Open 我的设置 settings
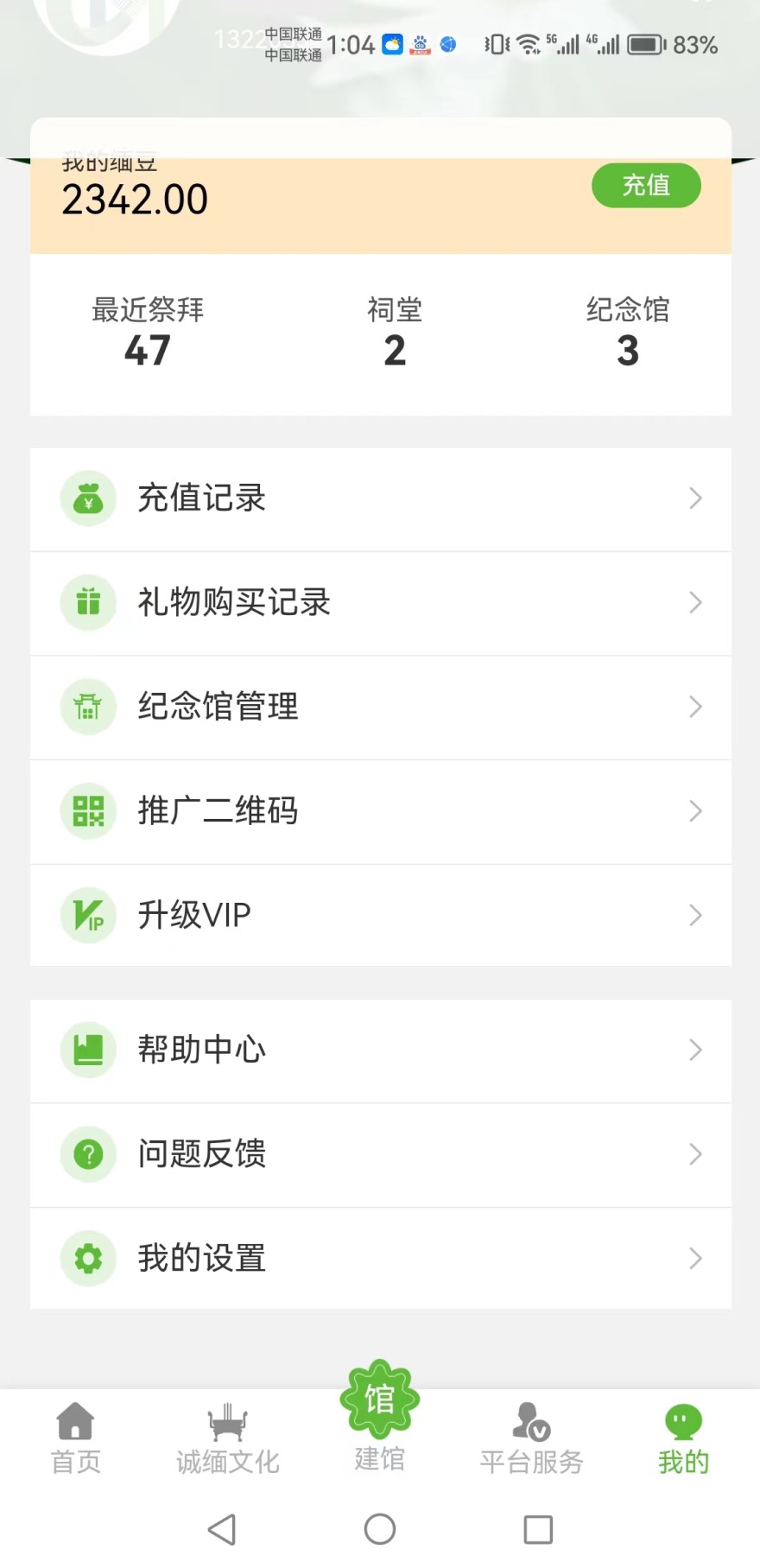The image size is (760, 1568). point(380,1258)
